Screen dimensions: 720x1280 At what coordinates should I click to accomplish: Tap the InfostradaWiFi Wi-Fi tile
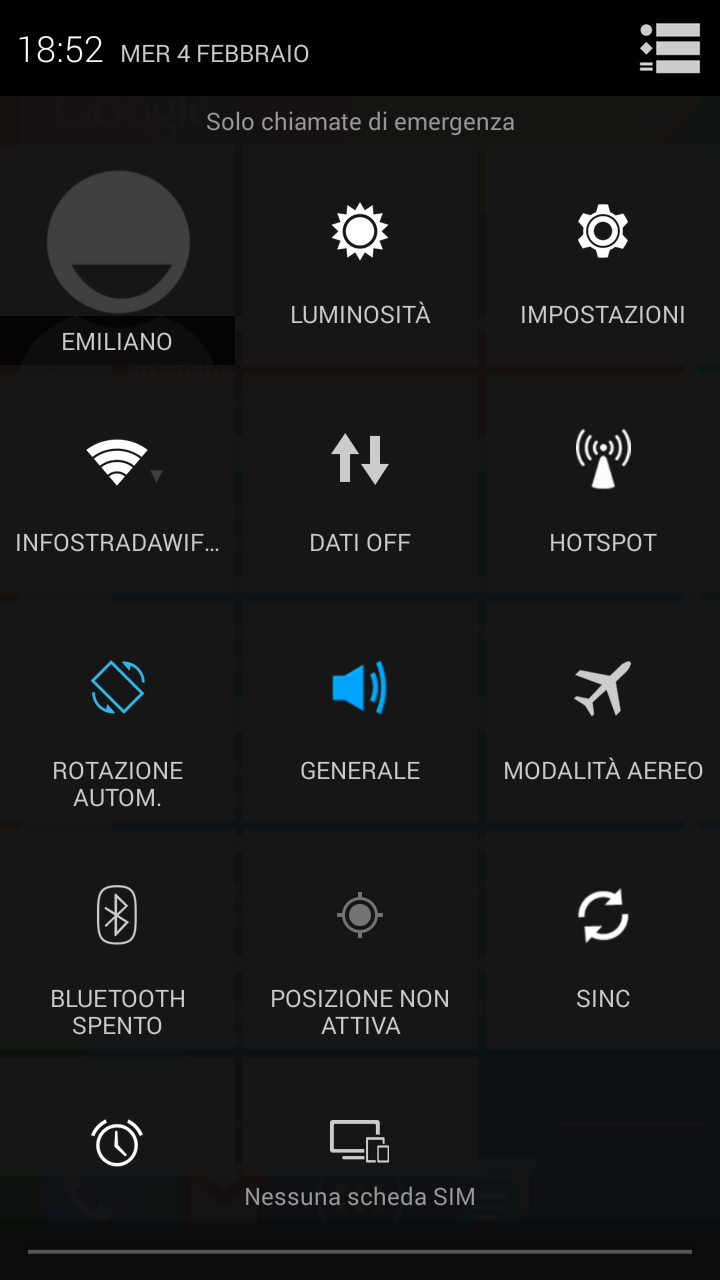point(118,484)
